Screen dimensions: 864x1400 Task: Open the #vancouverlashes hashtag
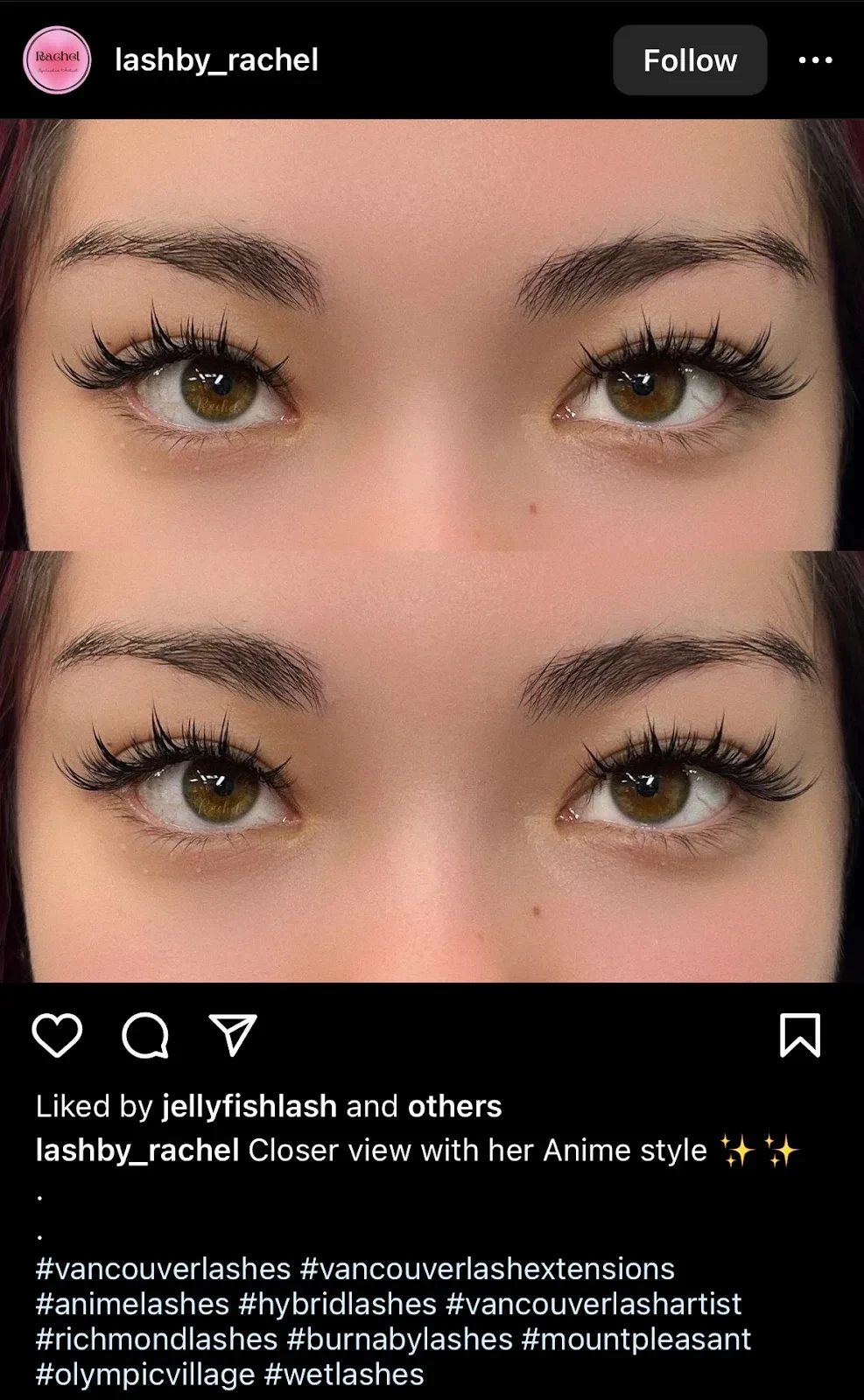(163, 1269)
